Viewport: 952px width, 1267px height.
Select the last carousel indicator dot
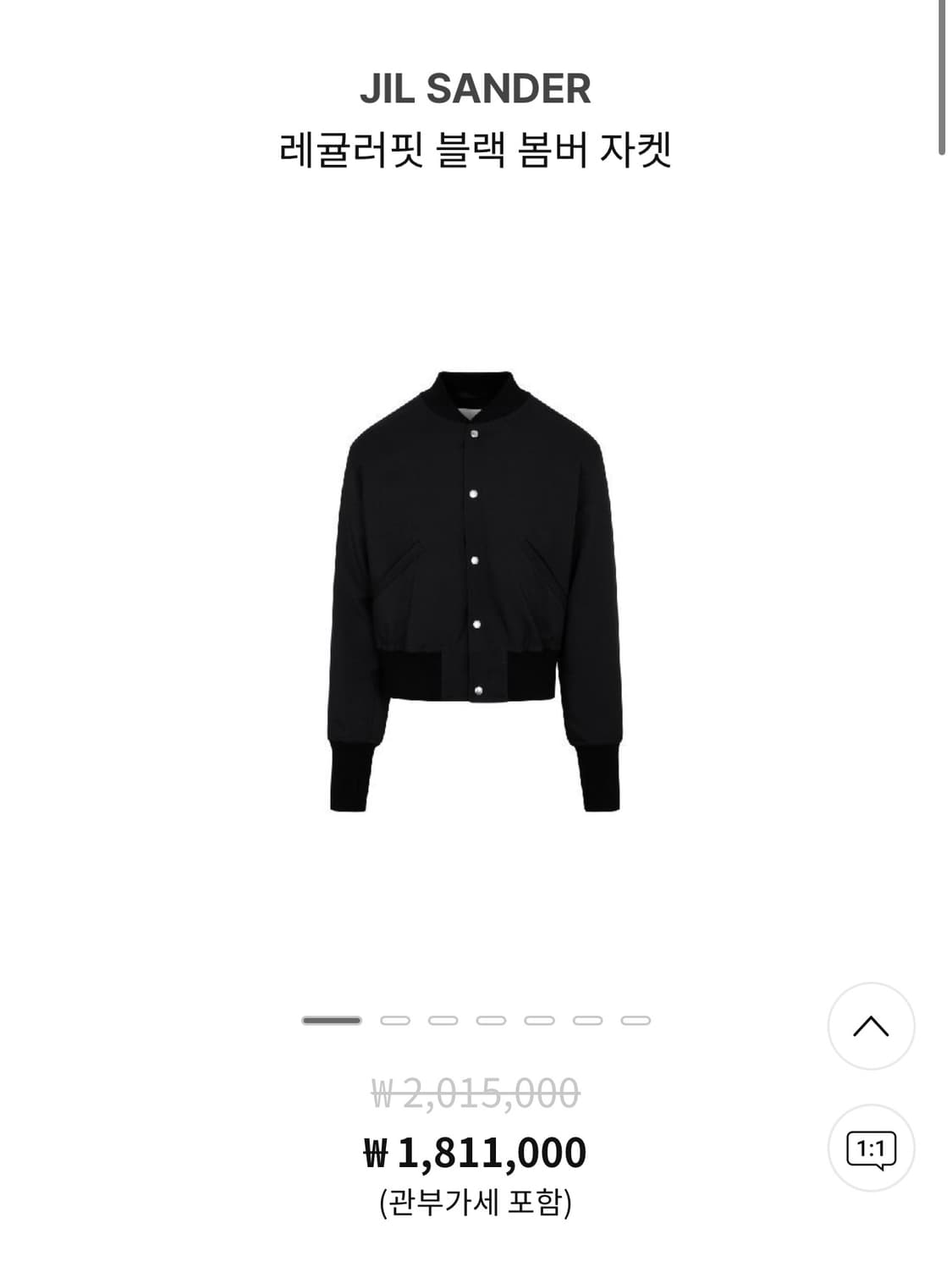636,1022
